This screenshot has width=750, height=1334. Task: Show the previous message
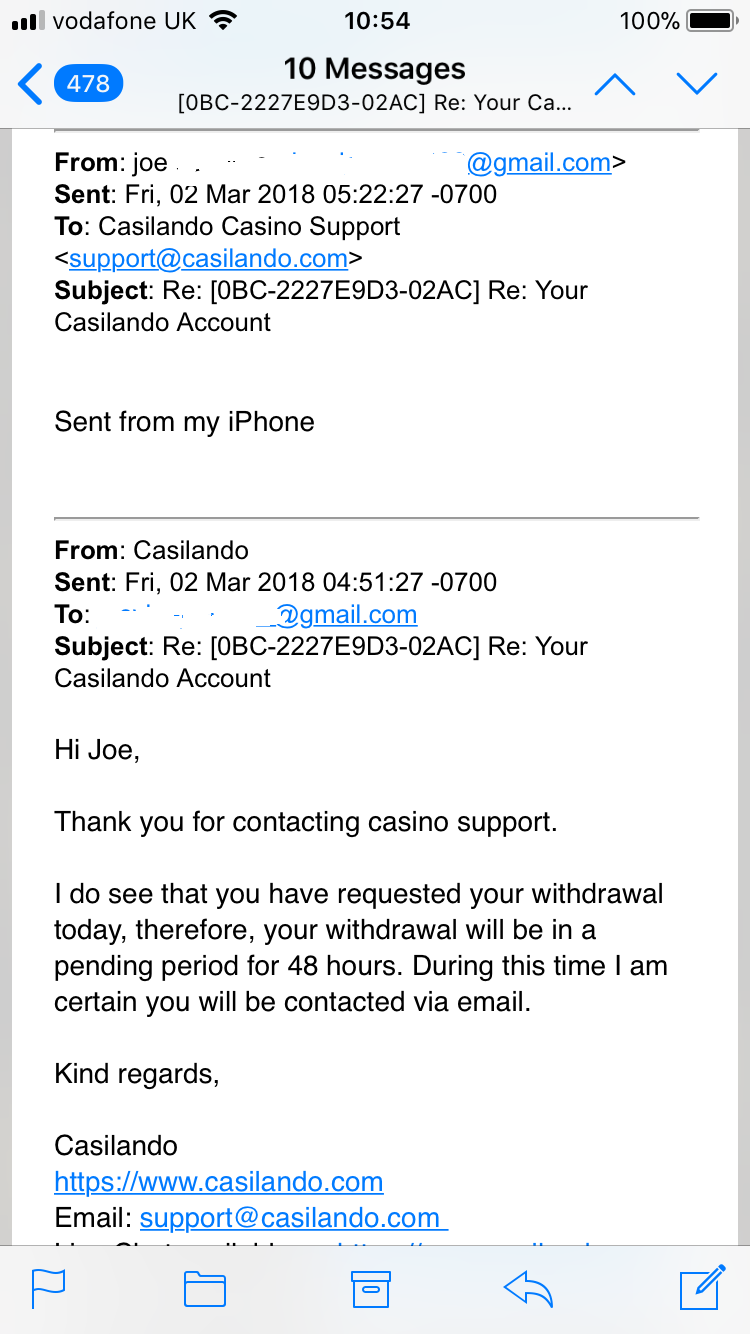click(x=614, y=84)
